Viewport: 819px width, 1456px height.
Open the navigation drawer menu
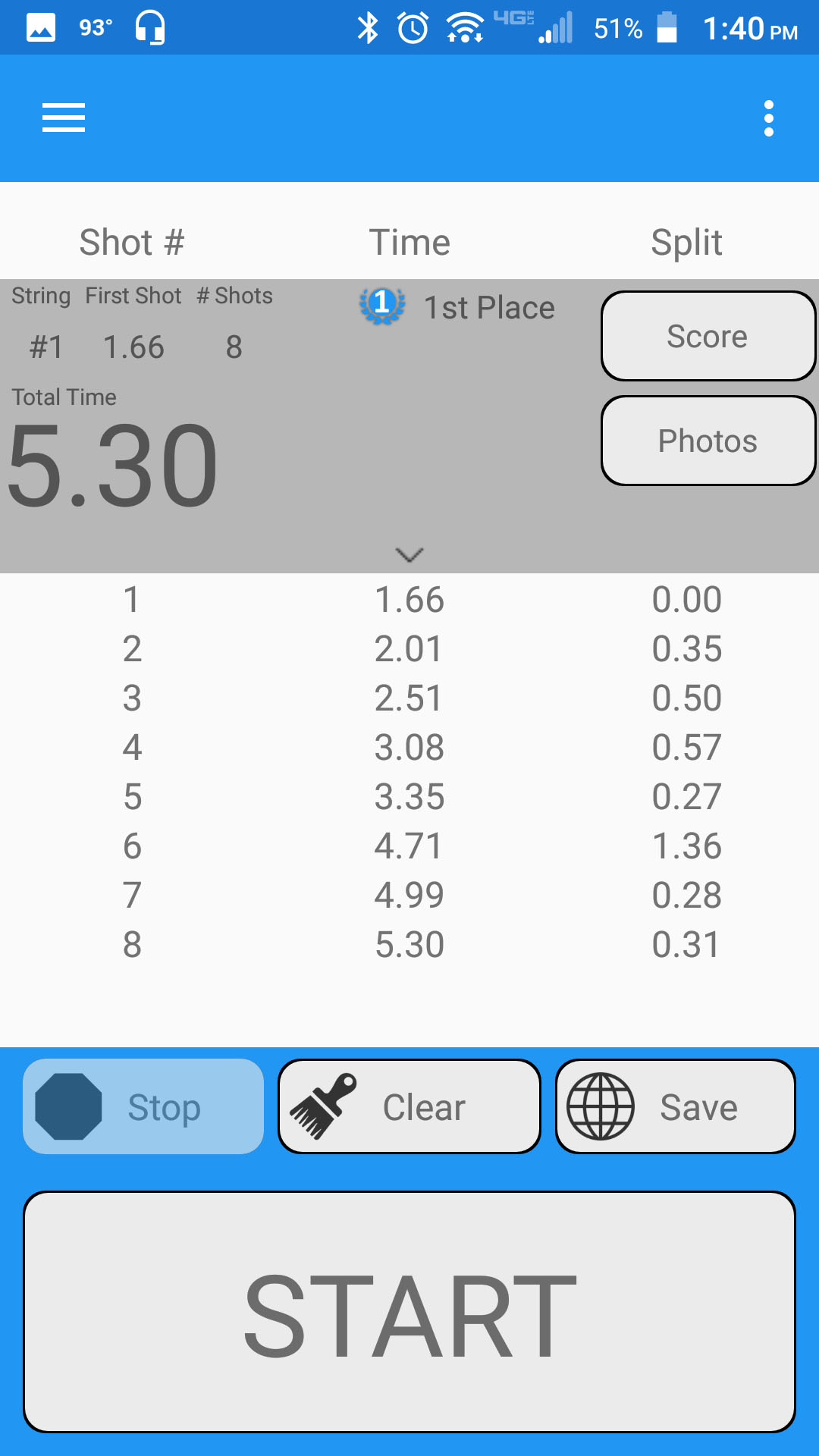(63, 118)
